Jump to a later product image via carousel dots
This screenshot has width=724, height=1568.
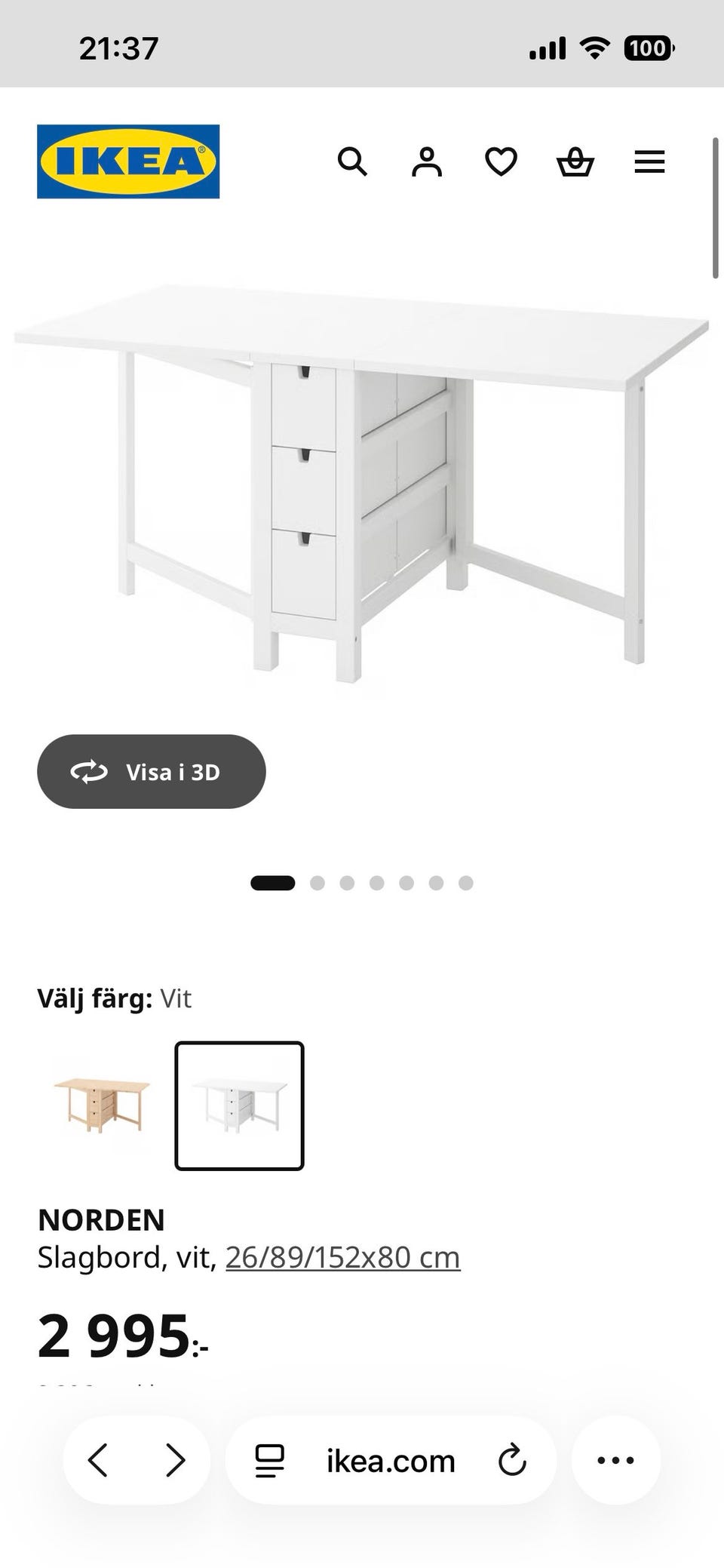pyautogui.click(x=435, y=881)
